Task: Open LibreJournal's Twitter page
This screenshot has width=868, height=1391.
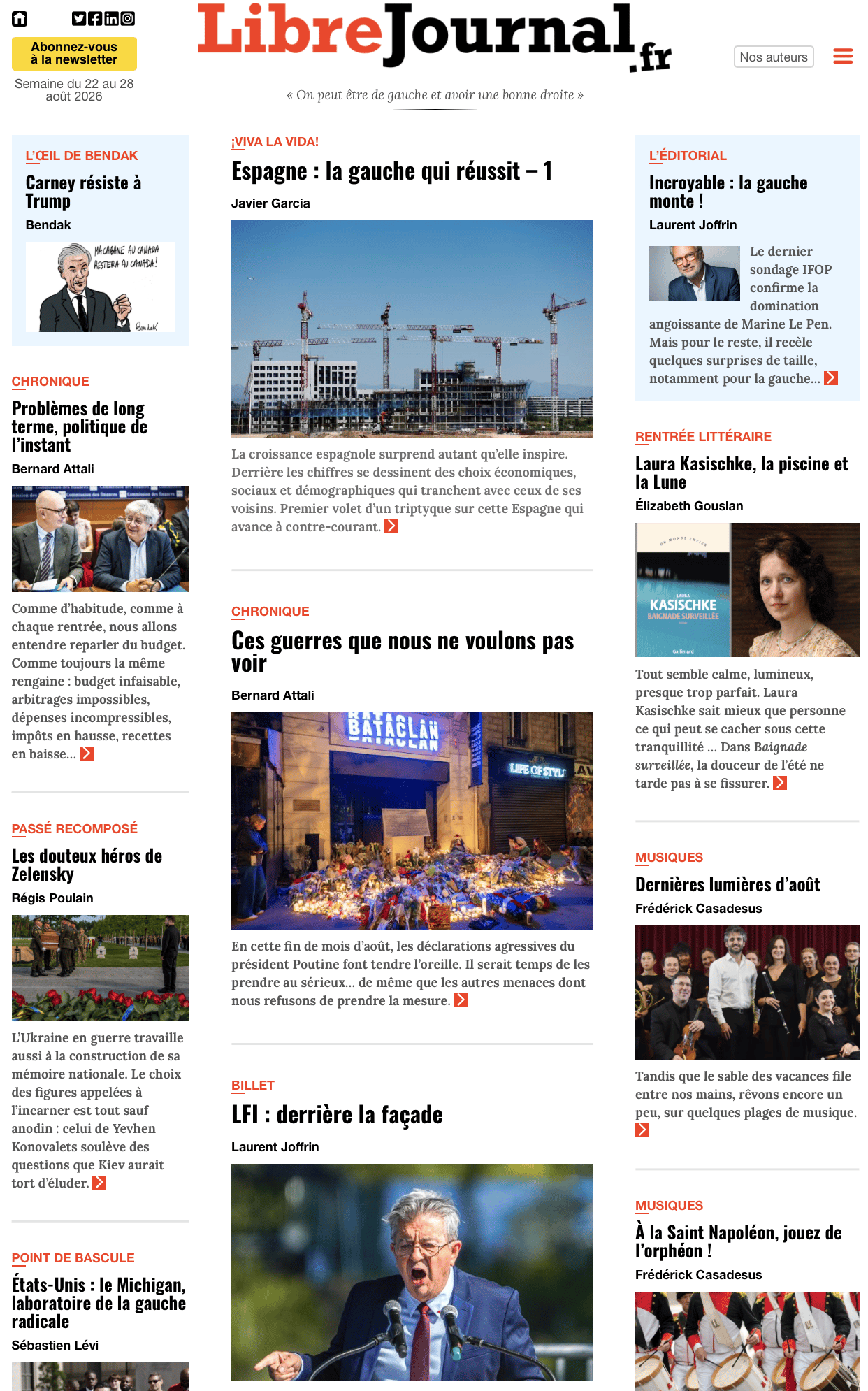Action: tap(79, 19)
